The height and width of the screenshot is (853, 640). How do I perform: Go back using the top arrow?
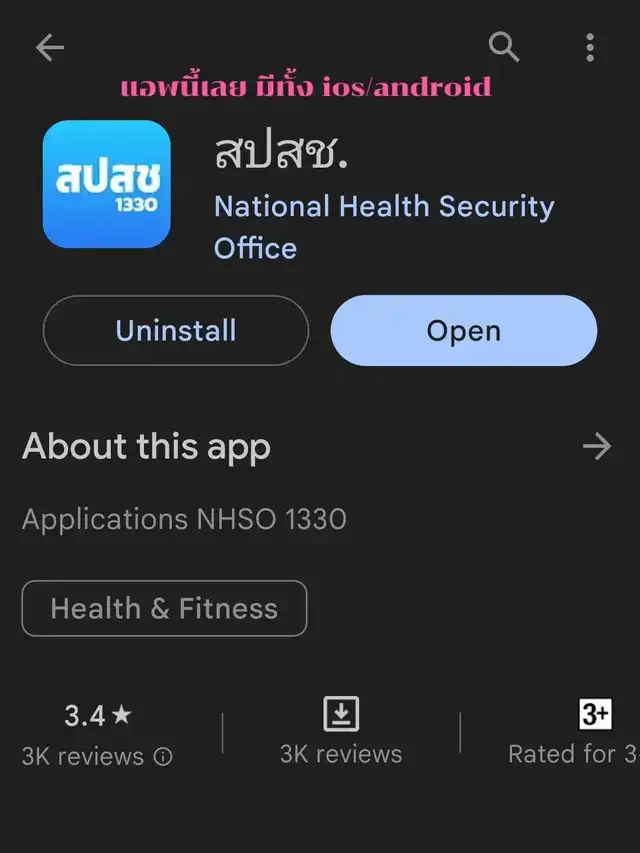tap(50, 47)
